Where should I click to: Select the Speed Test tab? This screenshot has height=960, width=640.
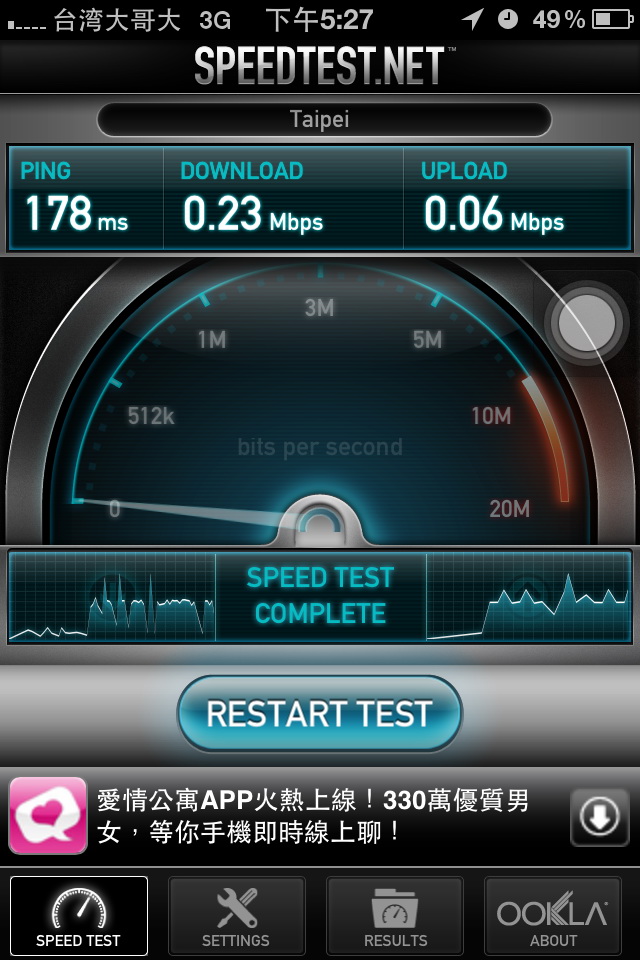click(x=79, y=916)
